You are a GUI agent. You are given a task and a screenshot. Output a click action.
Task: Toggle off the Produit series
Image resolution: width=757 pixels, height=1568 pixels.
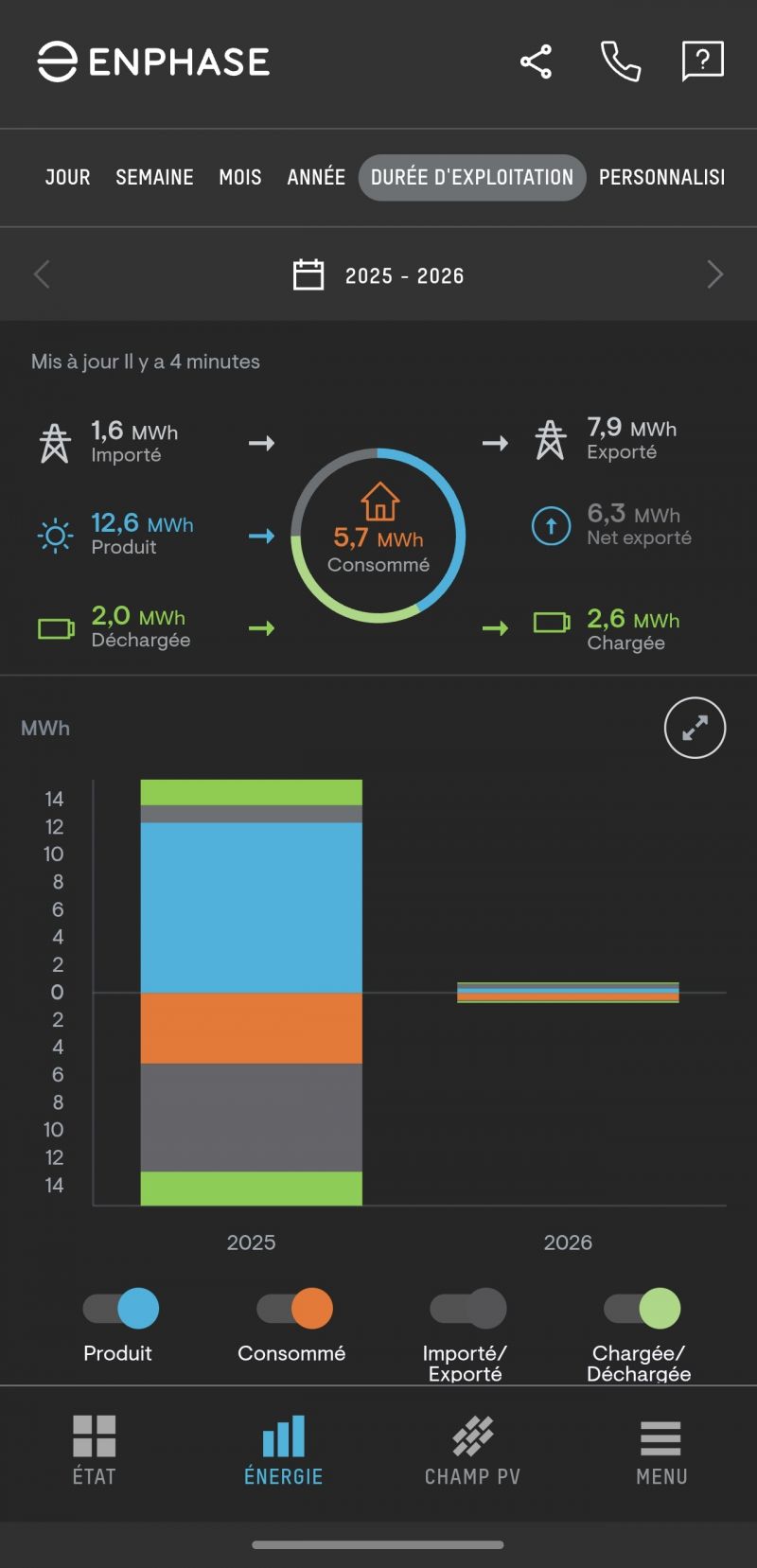(121, 1309)
